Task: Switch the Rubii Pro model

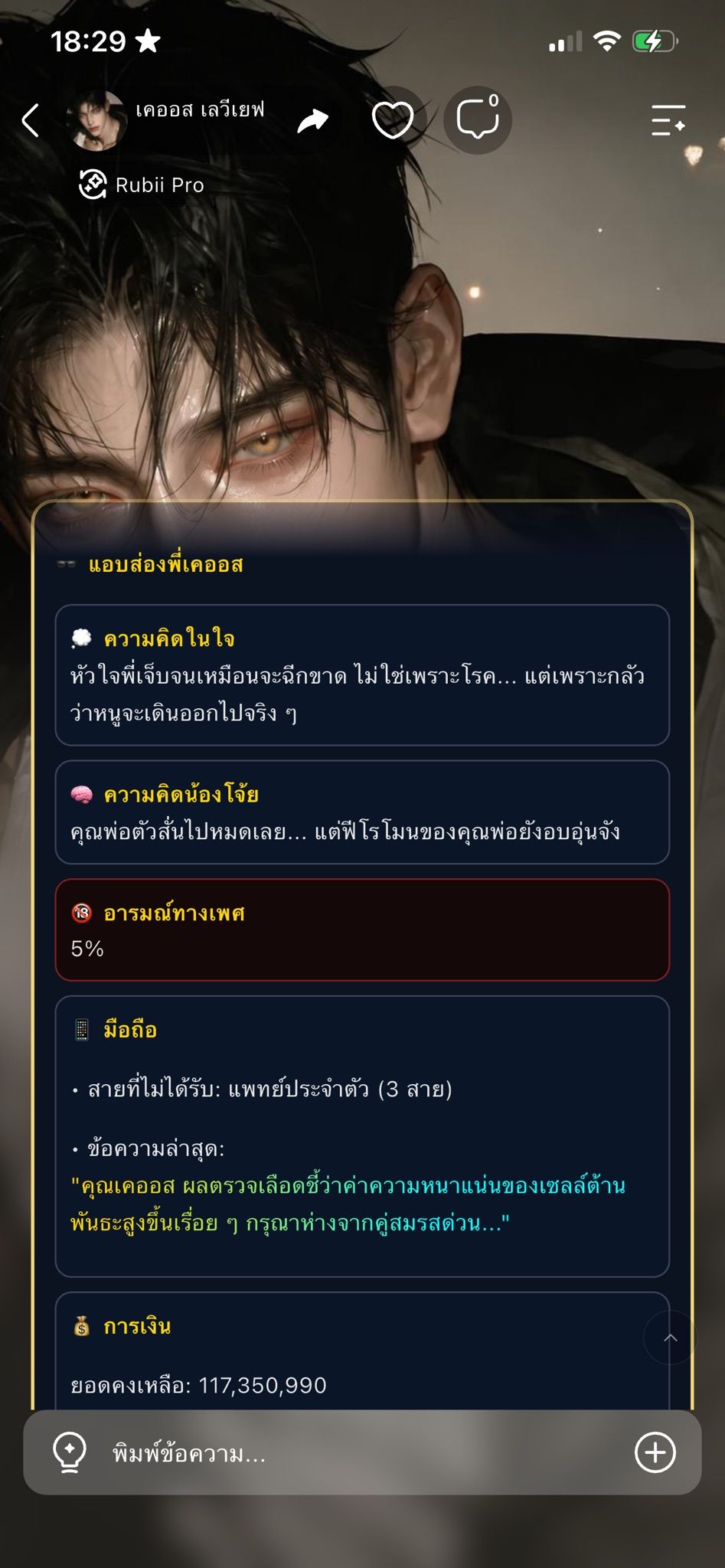Action: (x=142, y=185)
